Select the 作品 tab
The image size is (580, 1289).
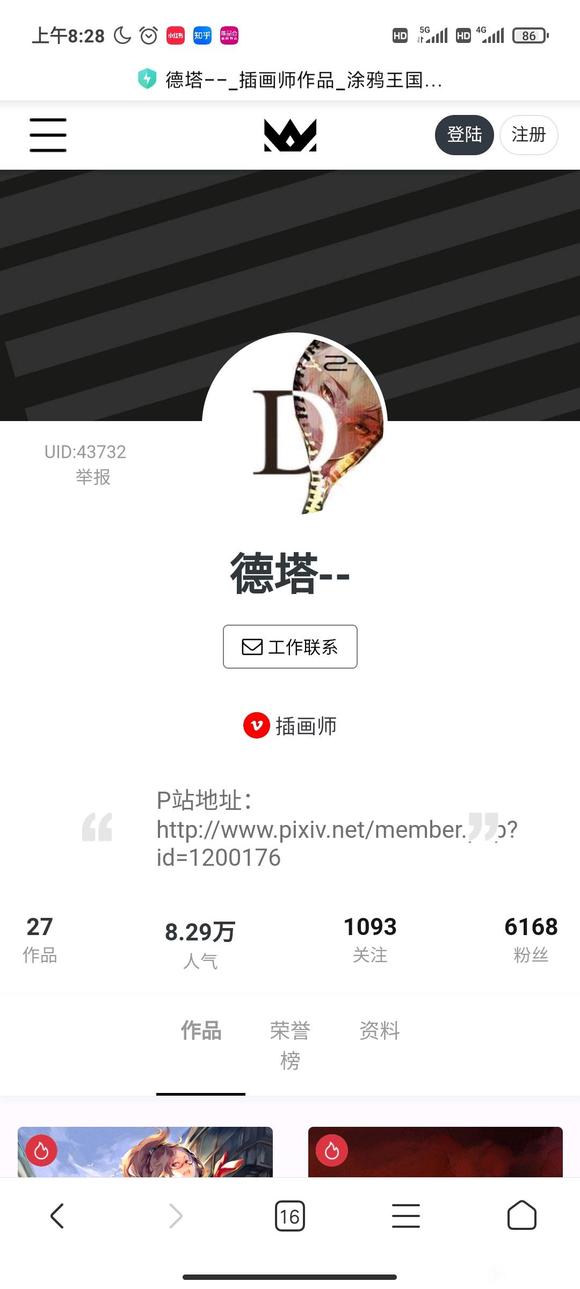coord(201,1031)
